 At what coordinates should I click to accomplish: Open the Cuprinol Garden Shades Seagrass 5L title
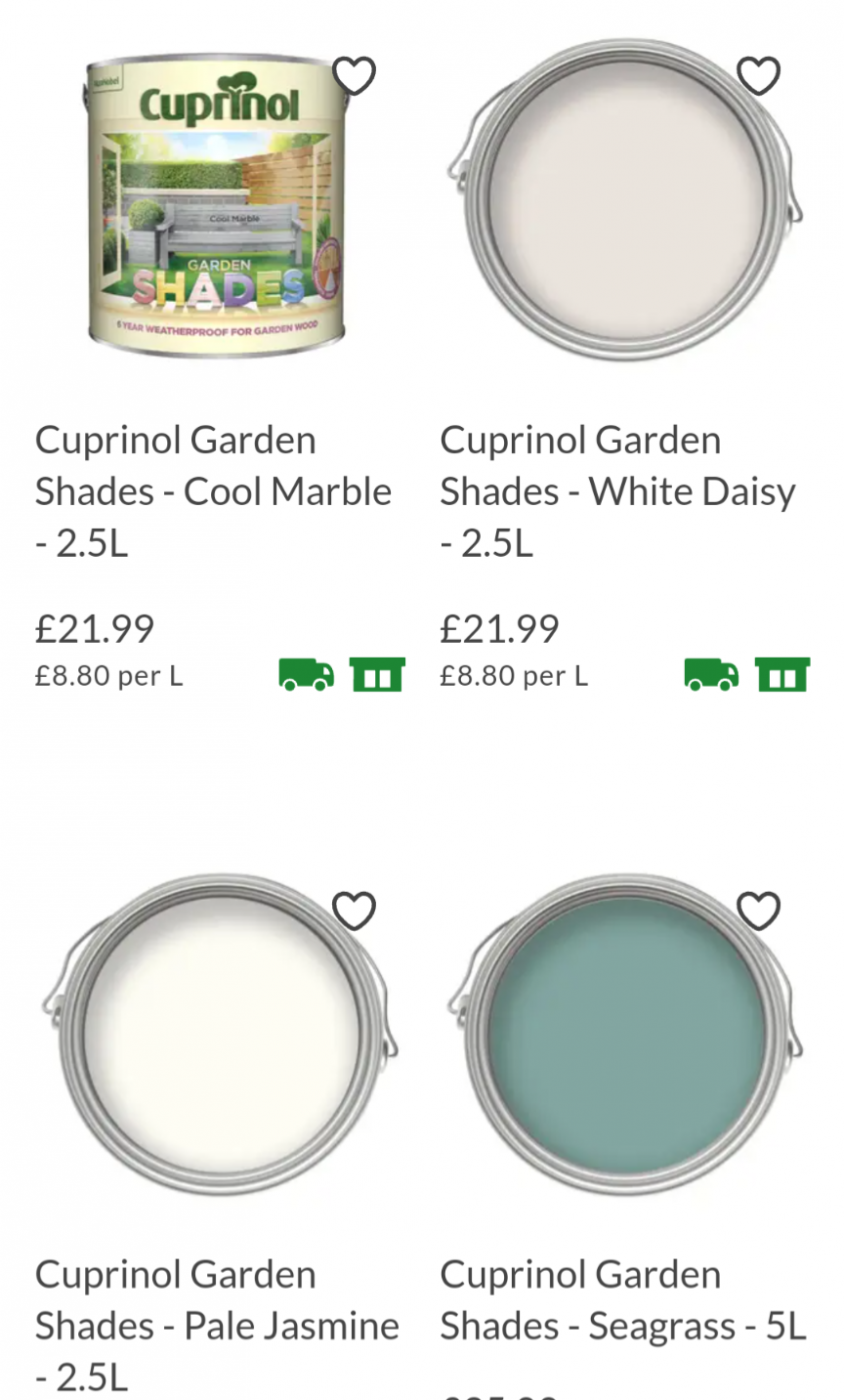622,1300
